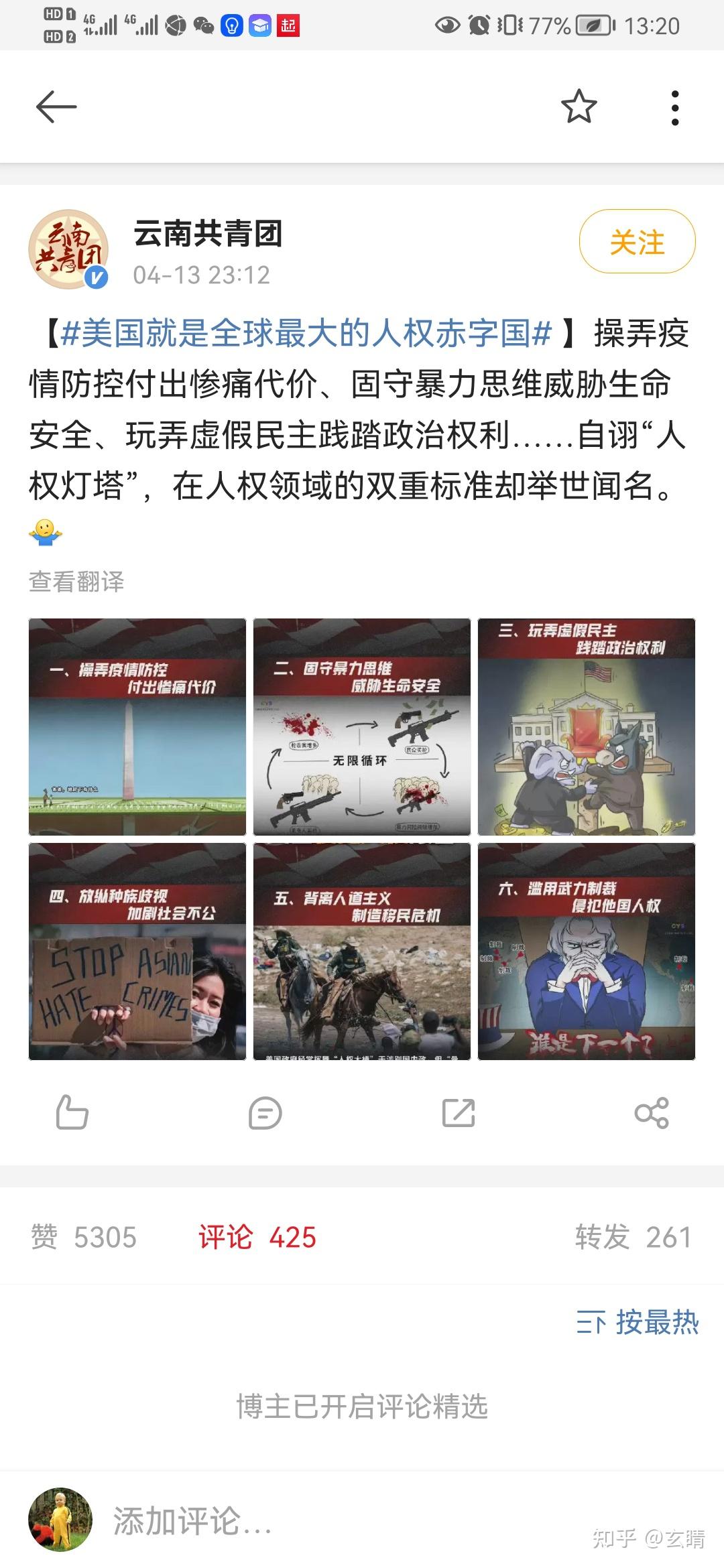Repost using the forward icon
Image resolution: width=724 pixels, height=1568 pixels.
tap(459, 1113)
